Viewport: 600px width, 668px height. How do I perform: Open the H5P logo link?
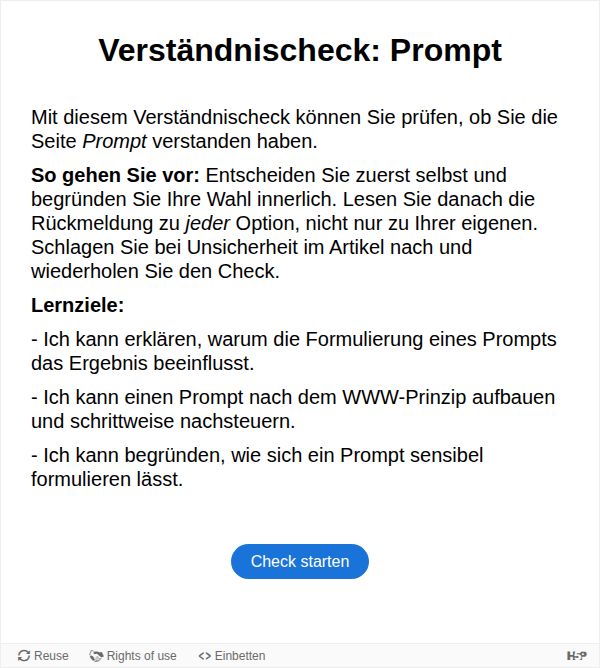(x=577, y=656)
